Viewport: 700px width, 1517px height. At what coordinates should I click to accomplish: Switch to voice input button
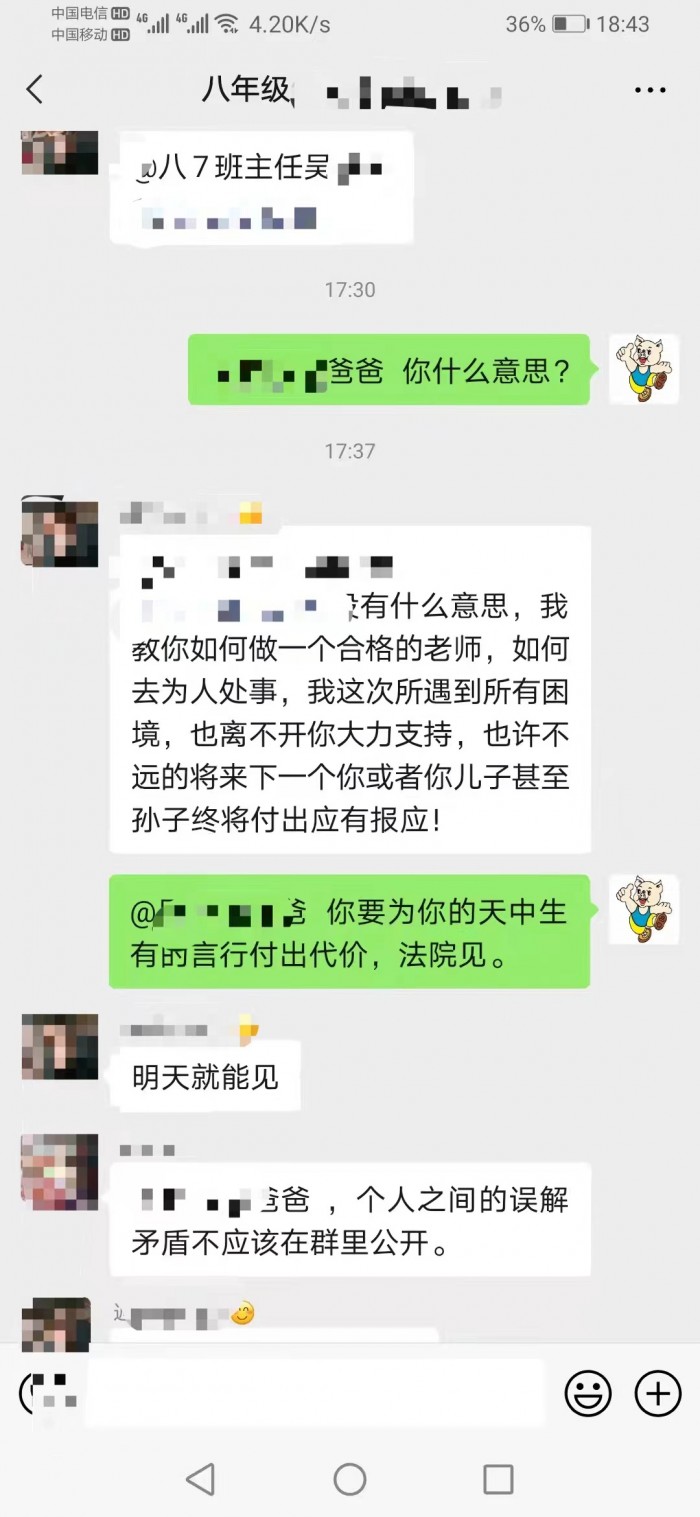click(42, 1392)
